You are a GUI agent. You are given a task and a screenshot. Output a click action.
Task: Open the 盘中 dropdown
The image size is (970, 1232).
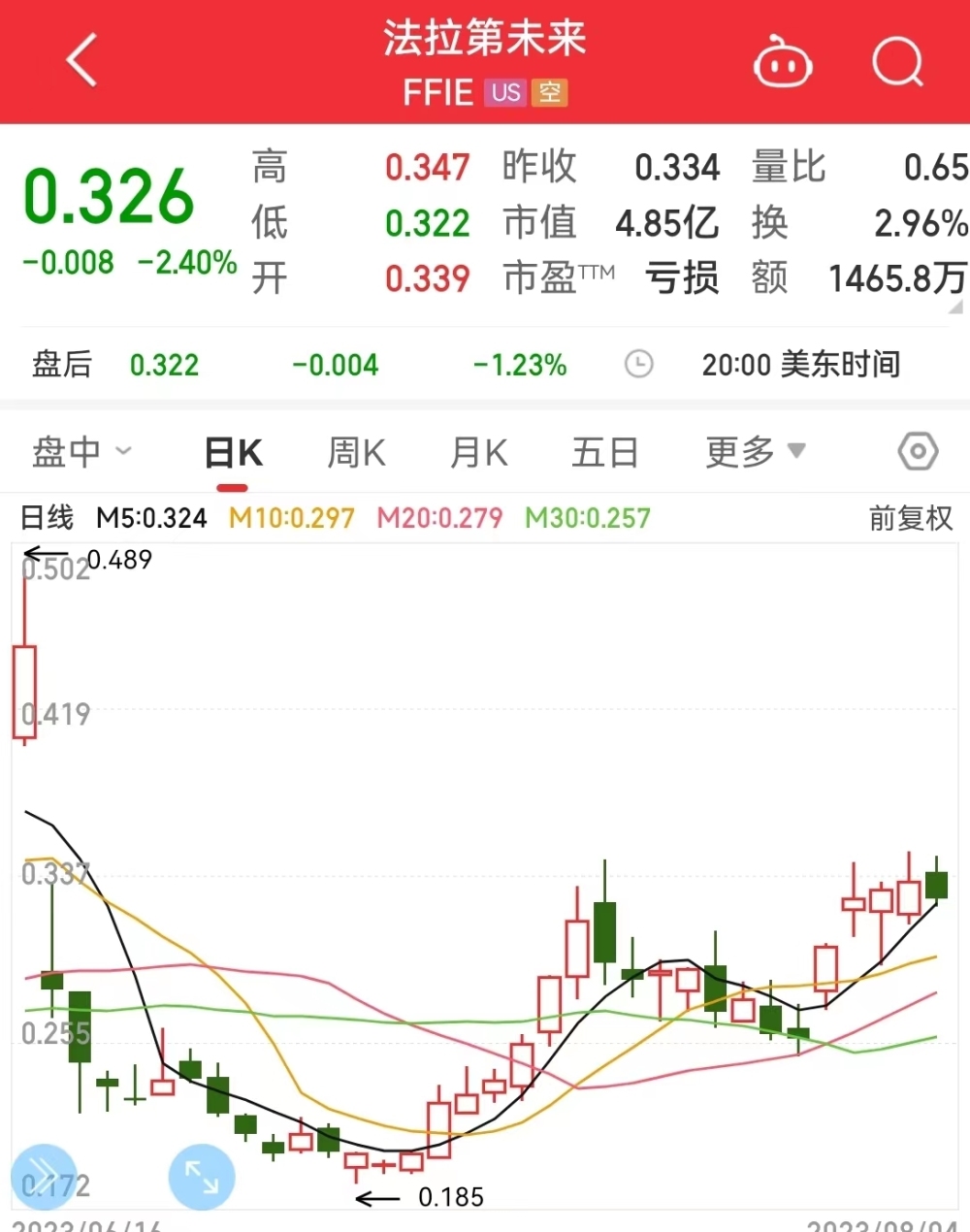click(82, 451)
